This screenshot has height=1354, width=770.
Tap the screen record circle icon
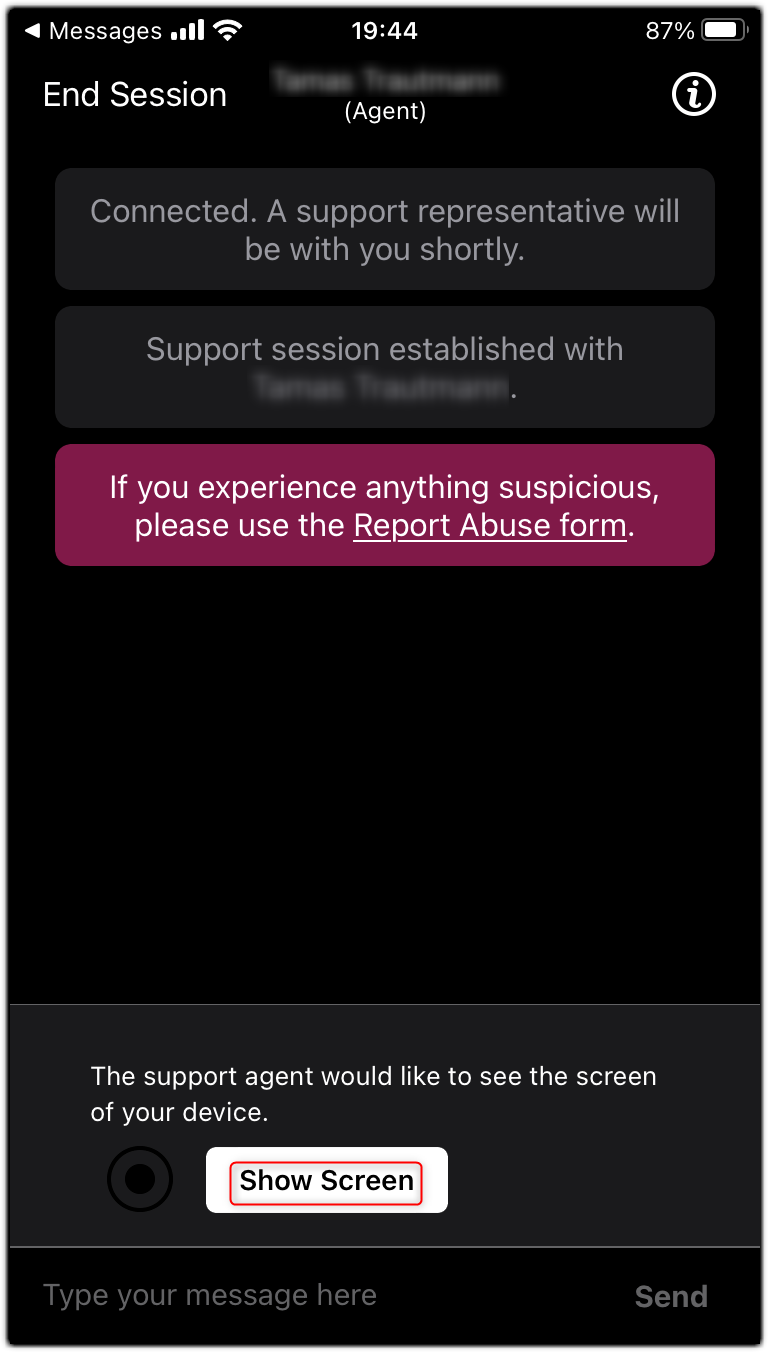pos(140,1180)
